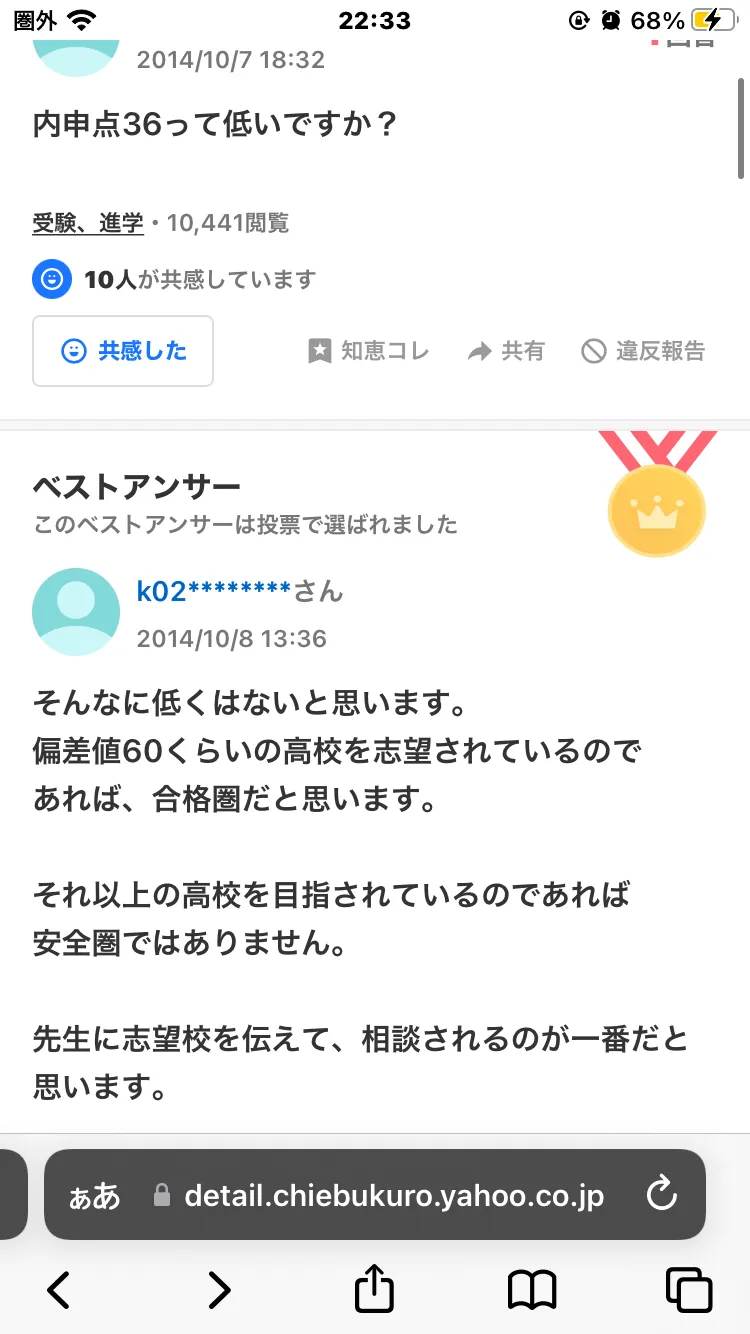Open Safari share sheet
Image resolution: width=750 pixels, height=1334 pixels.
pyautogui.click(x=375, y=1288)
